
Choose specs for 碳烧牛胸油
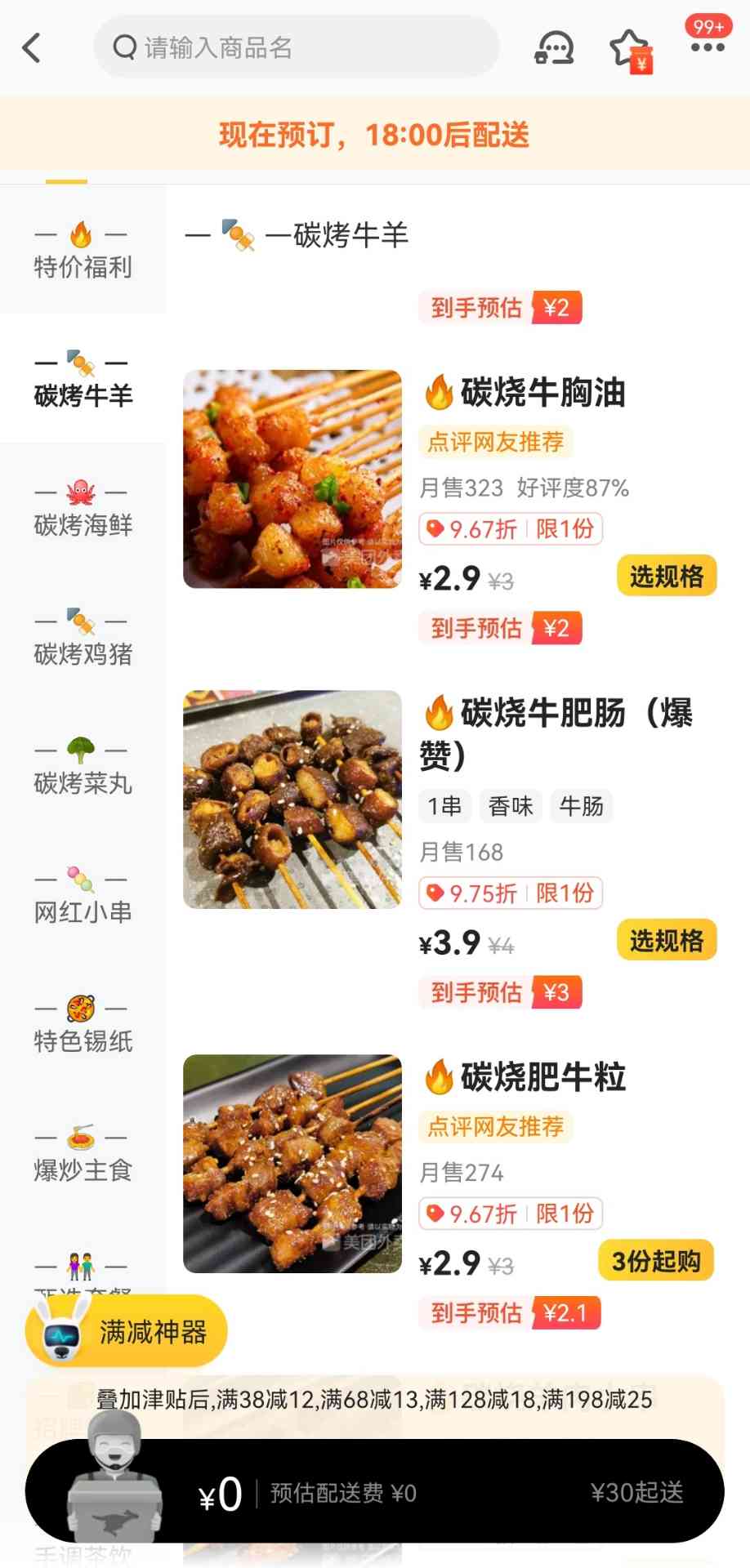coord(666,576)
